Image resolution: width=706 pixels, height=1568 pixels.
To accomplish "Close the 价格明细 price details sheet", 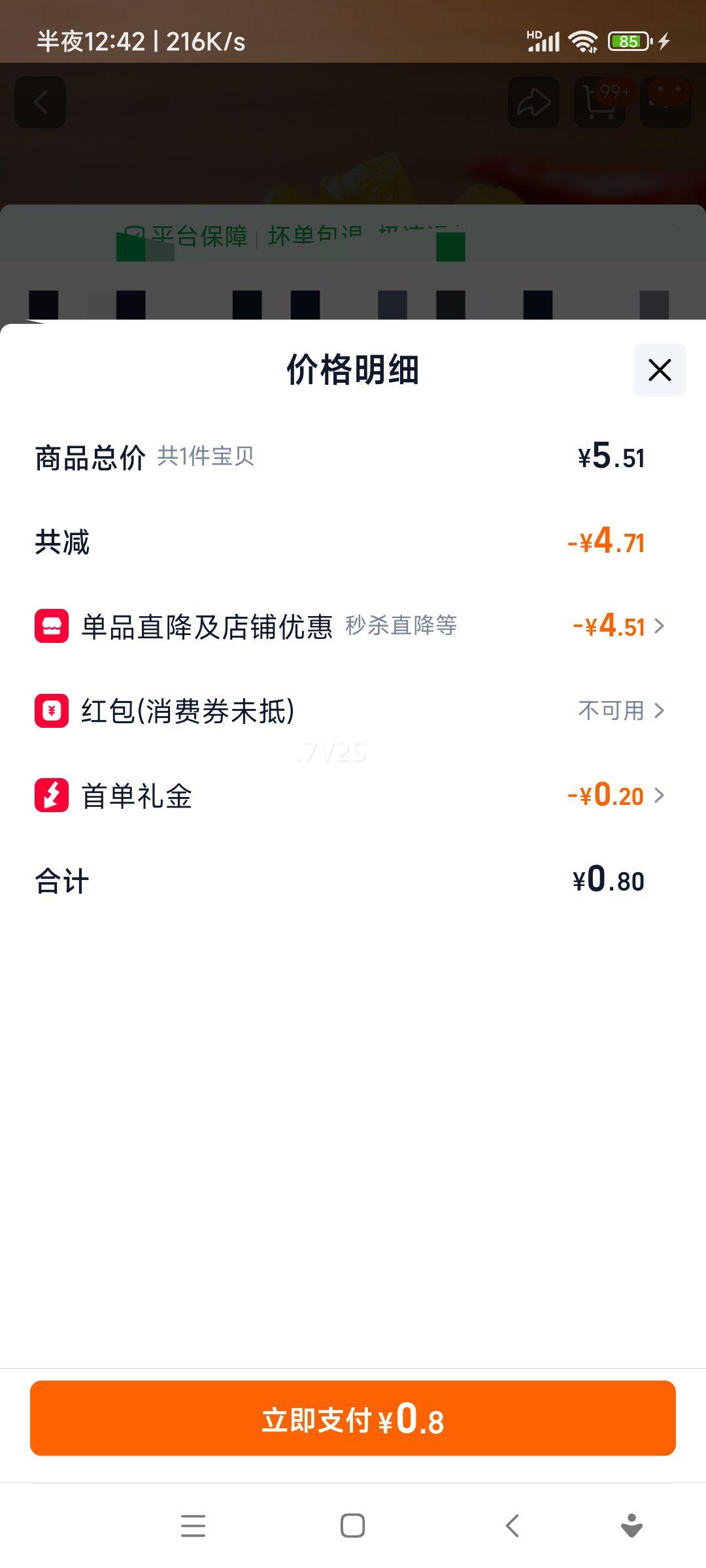I will click(659, 370).
